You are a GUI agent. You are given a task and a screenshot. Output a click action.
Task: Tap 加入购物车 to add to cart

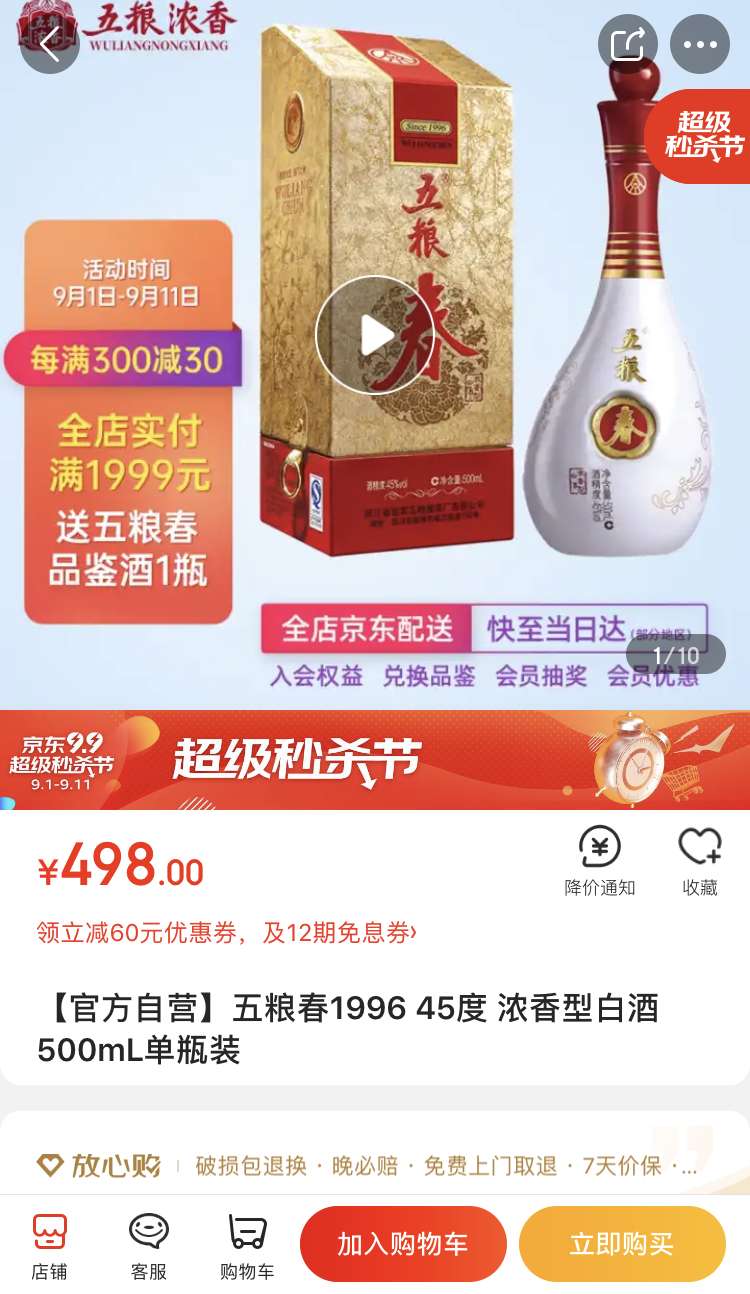click(x=403, y=1244)
